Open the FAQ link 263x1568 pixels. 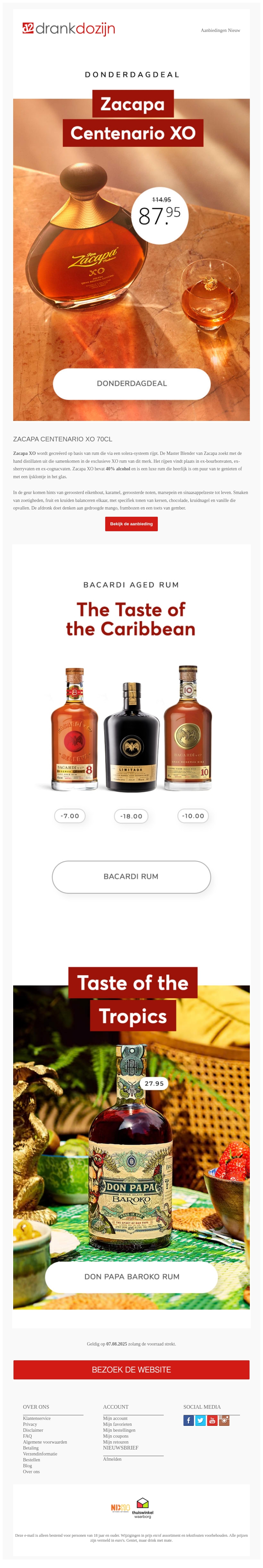point(27,1436)
